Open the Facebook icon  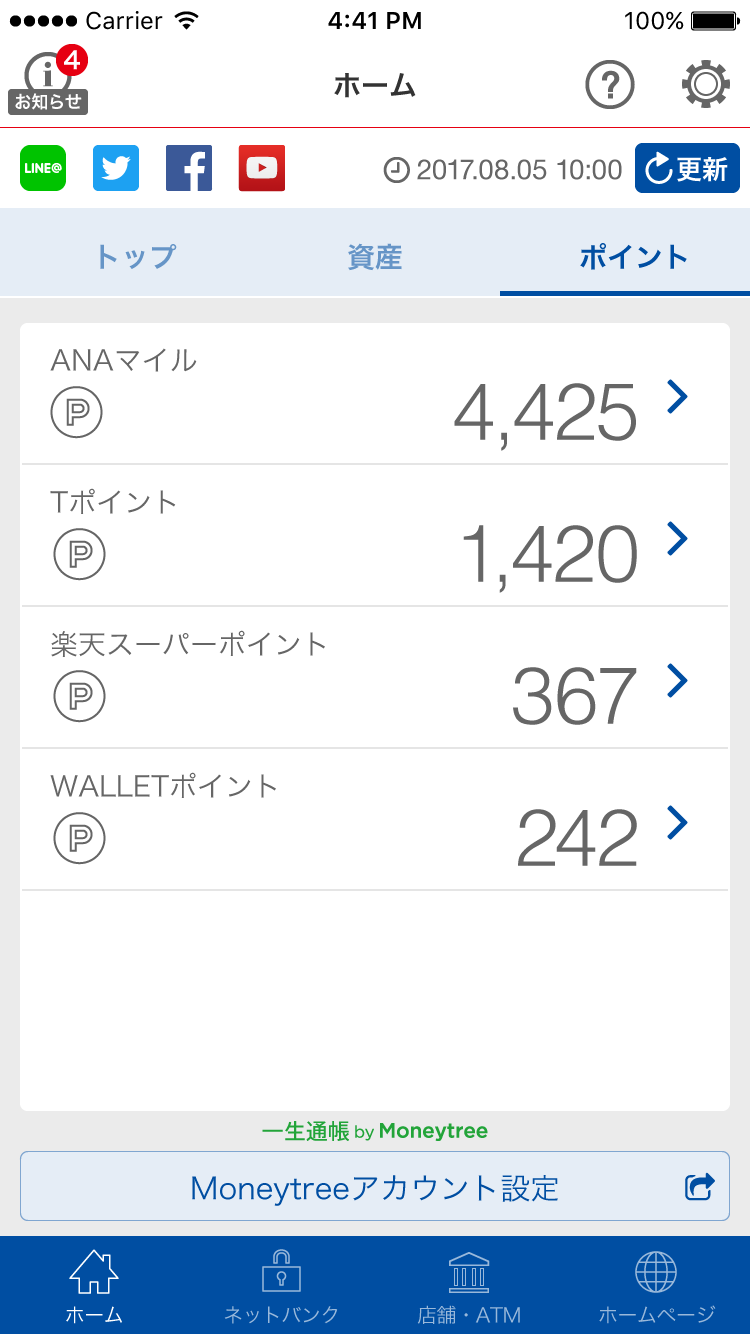click(x=189, y=168)
